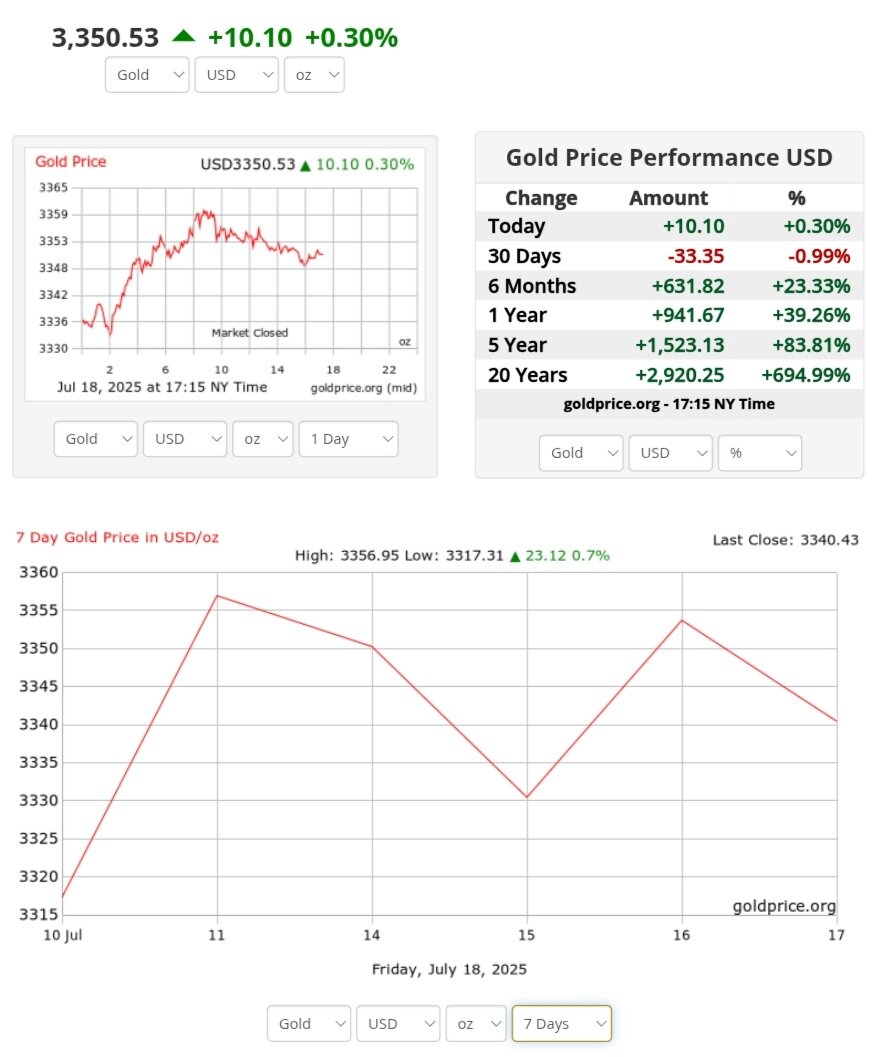Open USD dropdown for the intraday chart
Image resolution: width=881 pixels, height=1057 pixels.
(185, 439)
